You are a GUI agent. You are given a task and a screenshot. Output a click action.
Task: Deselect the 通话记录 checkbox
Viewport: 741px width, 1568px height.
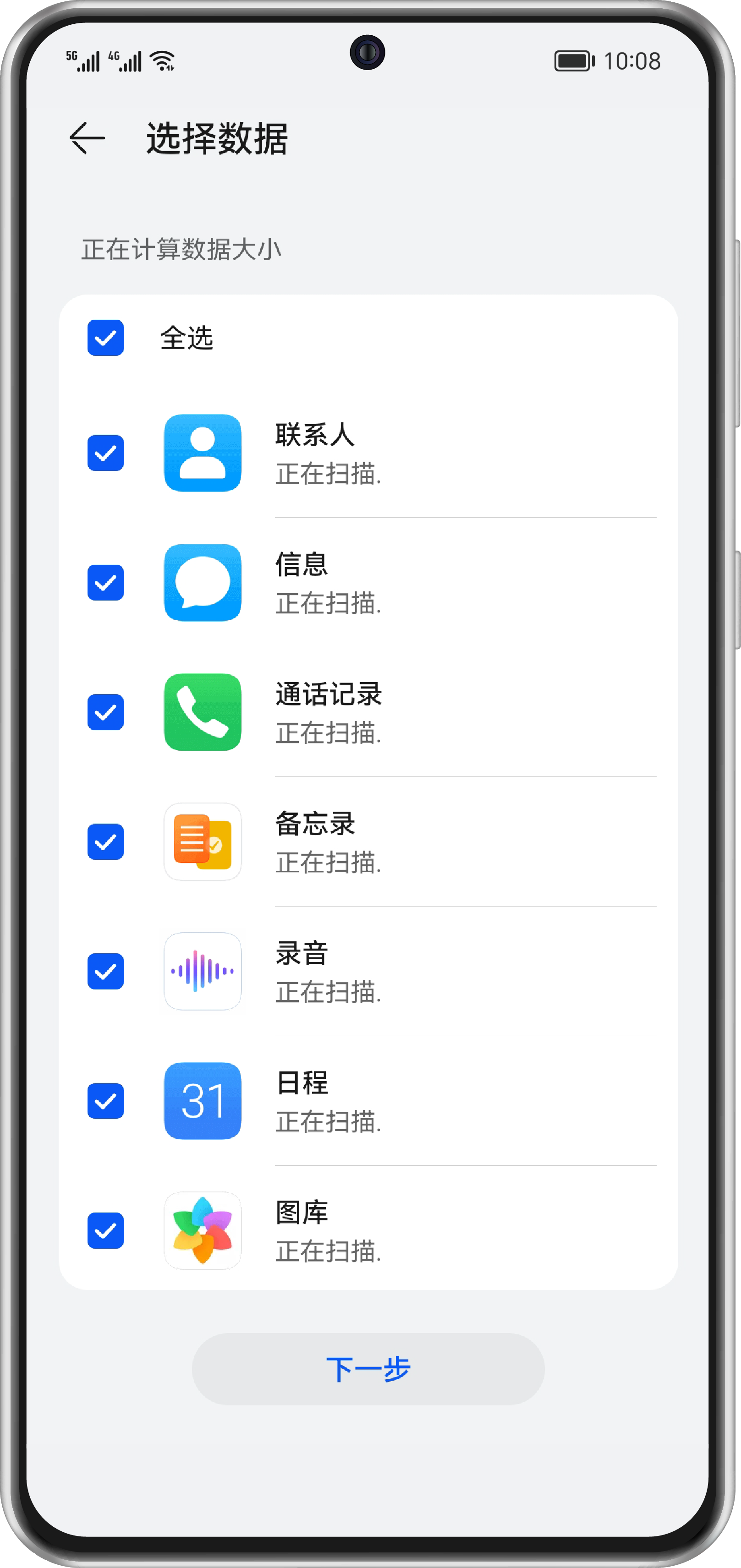tap(105, 712)
